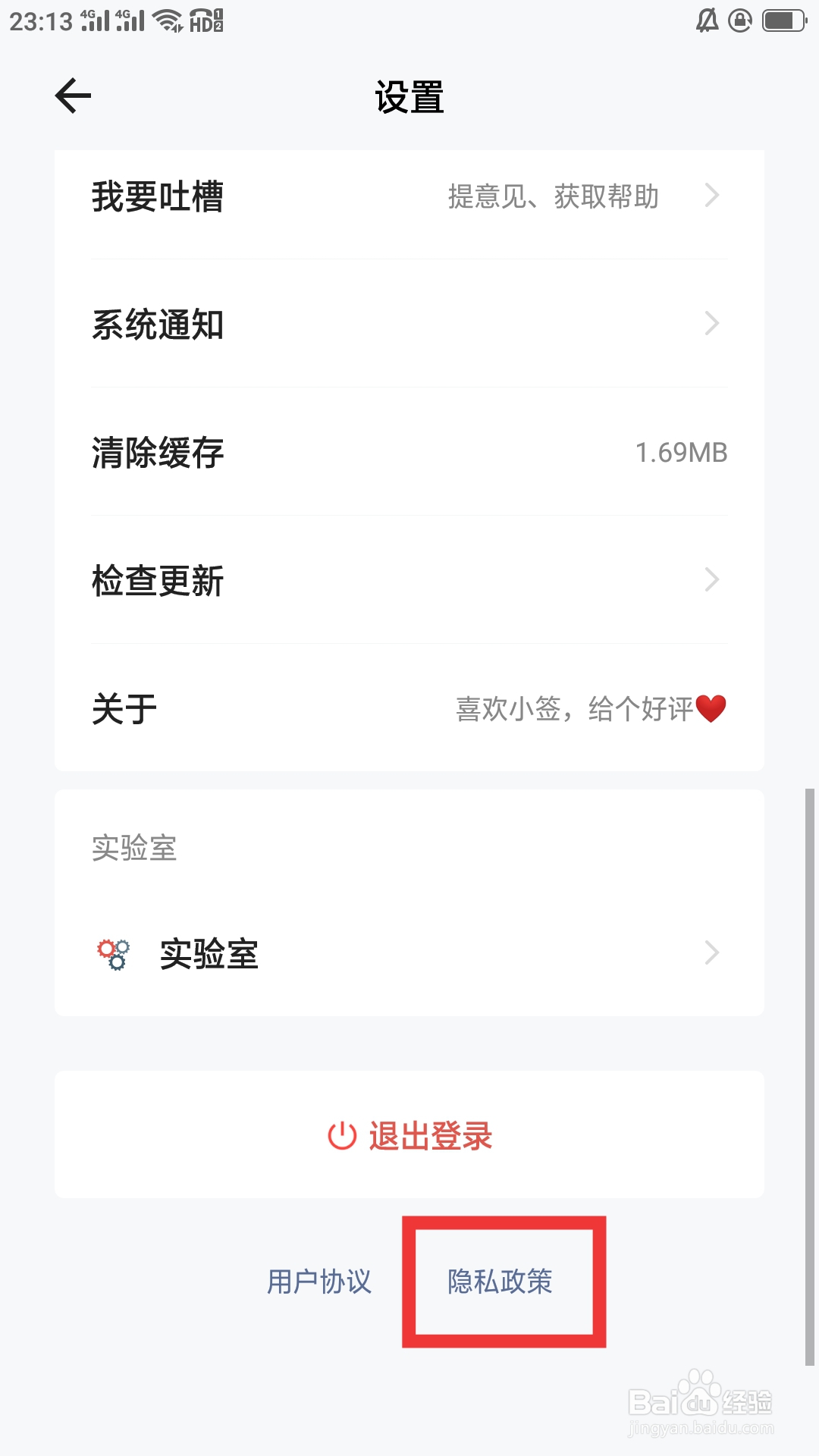Go back using the arrow icon

(73, 96)
